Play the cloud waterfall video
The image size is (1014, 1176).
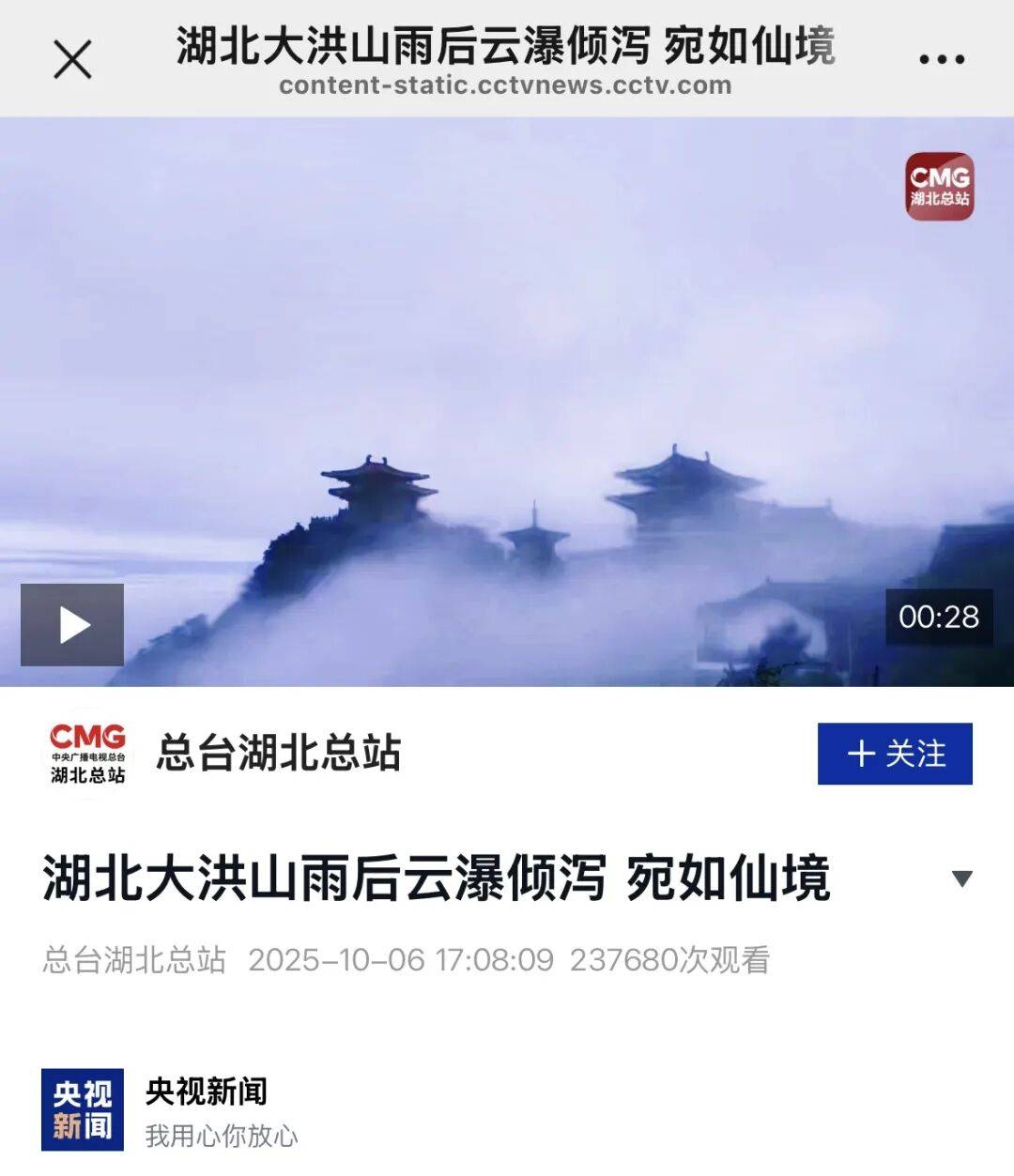[x=72, y=625]
